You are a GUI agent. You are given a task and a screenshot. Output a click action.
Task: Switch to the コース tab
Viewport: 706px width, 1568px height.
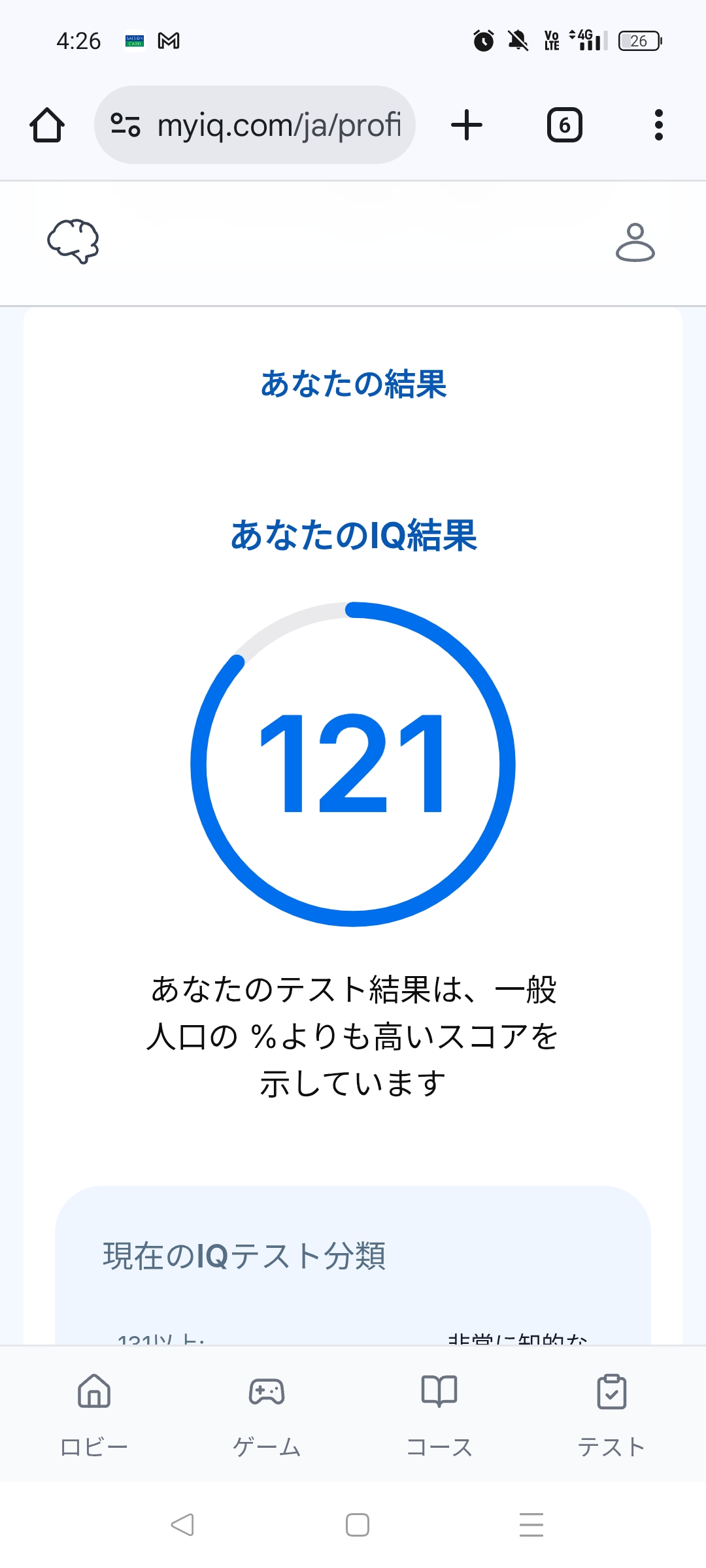click(439, 1416)
